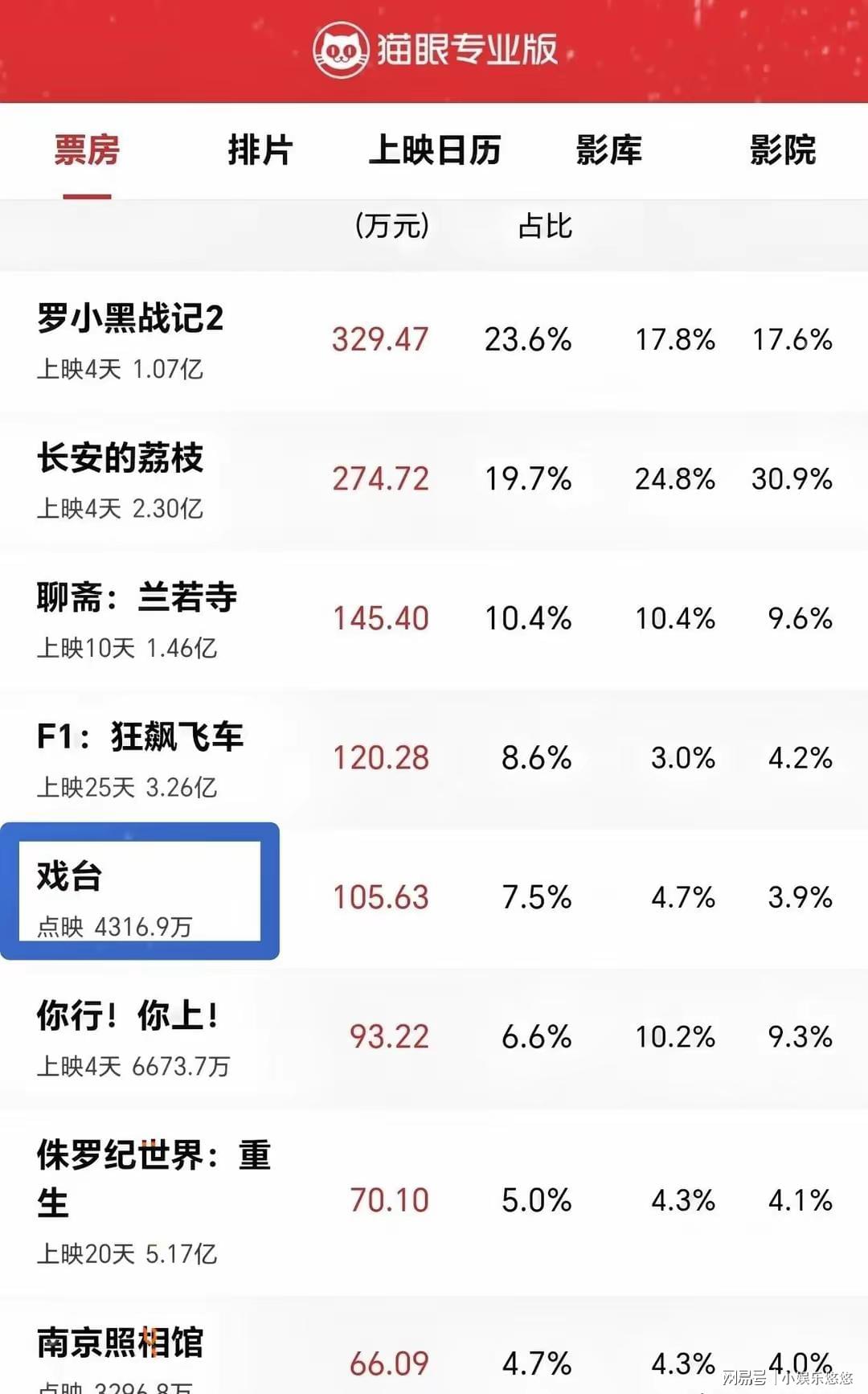The width and height of the screenshot is (868, 1394).
Task: Go to the 影院 tab
Action: [x=783, y=150]
